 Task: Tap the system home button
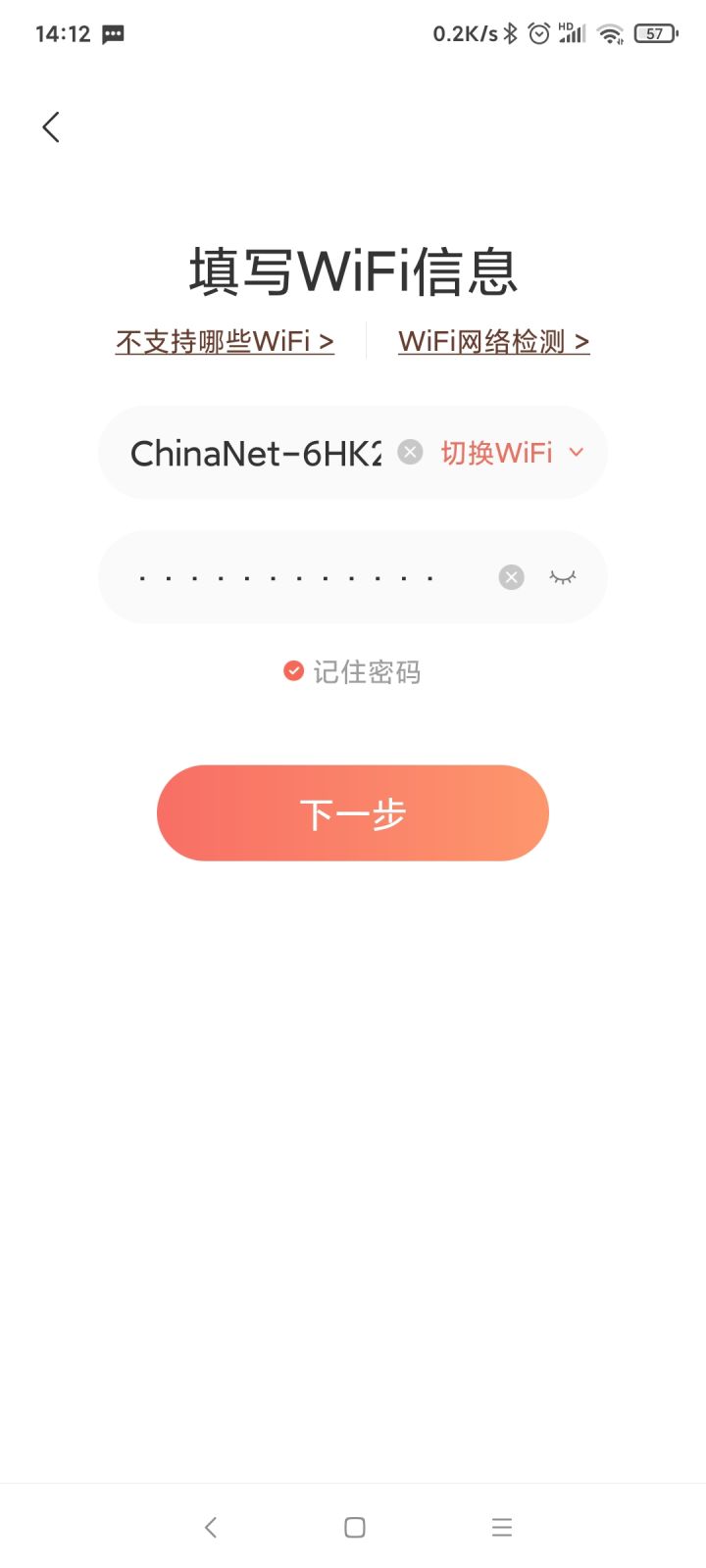coord(355,1527)
